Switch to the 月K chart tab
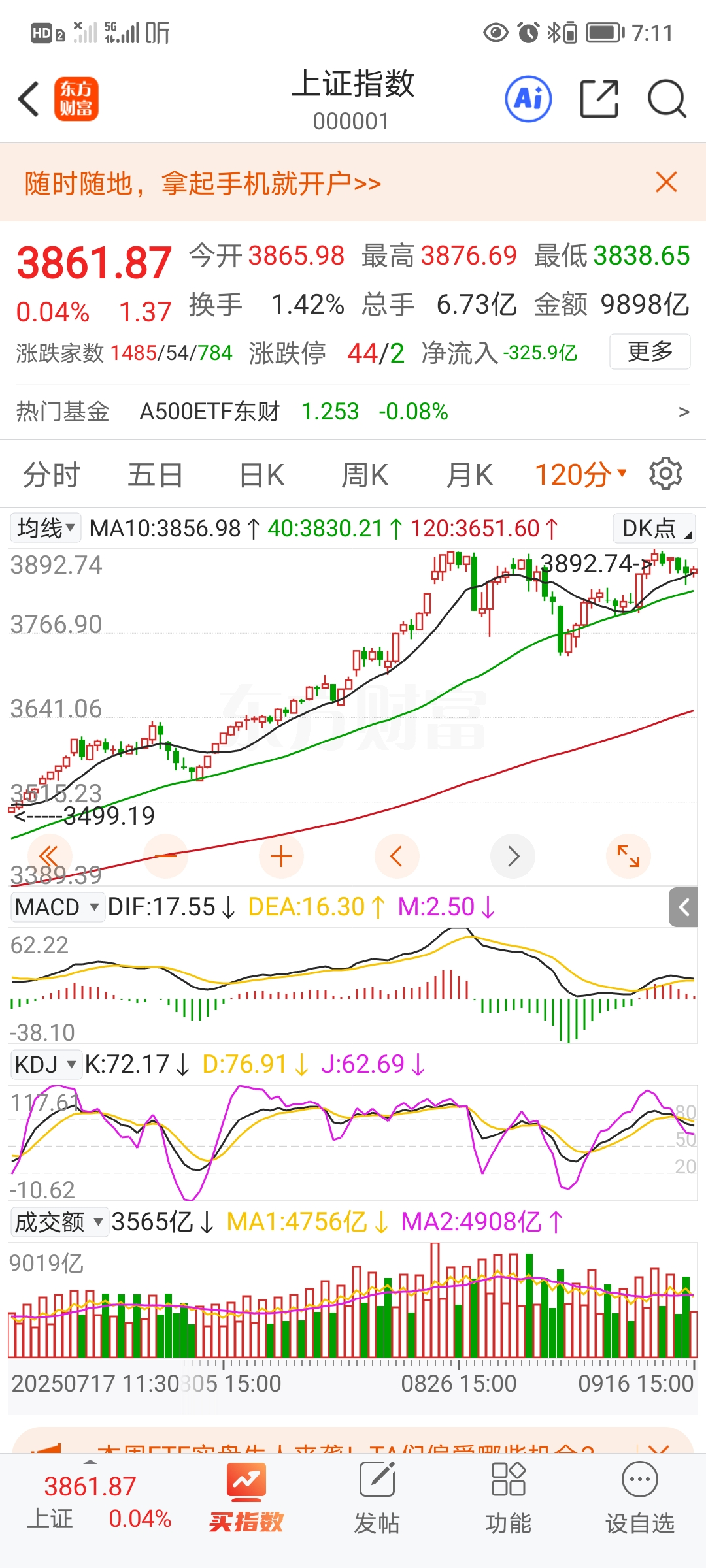The width and height of the screenshot is (706, 1568). [469, 475]
